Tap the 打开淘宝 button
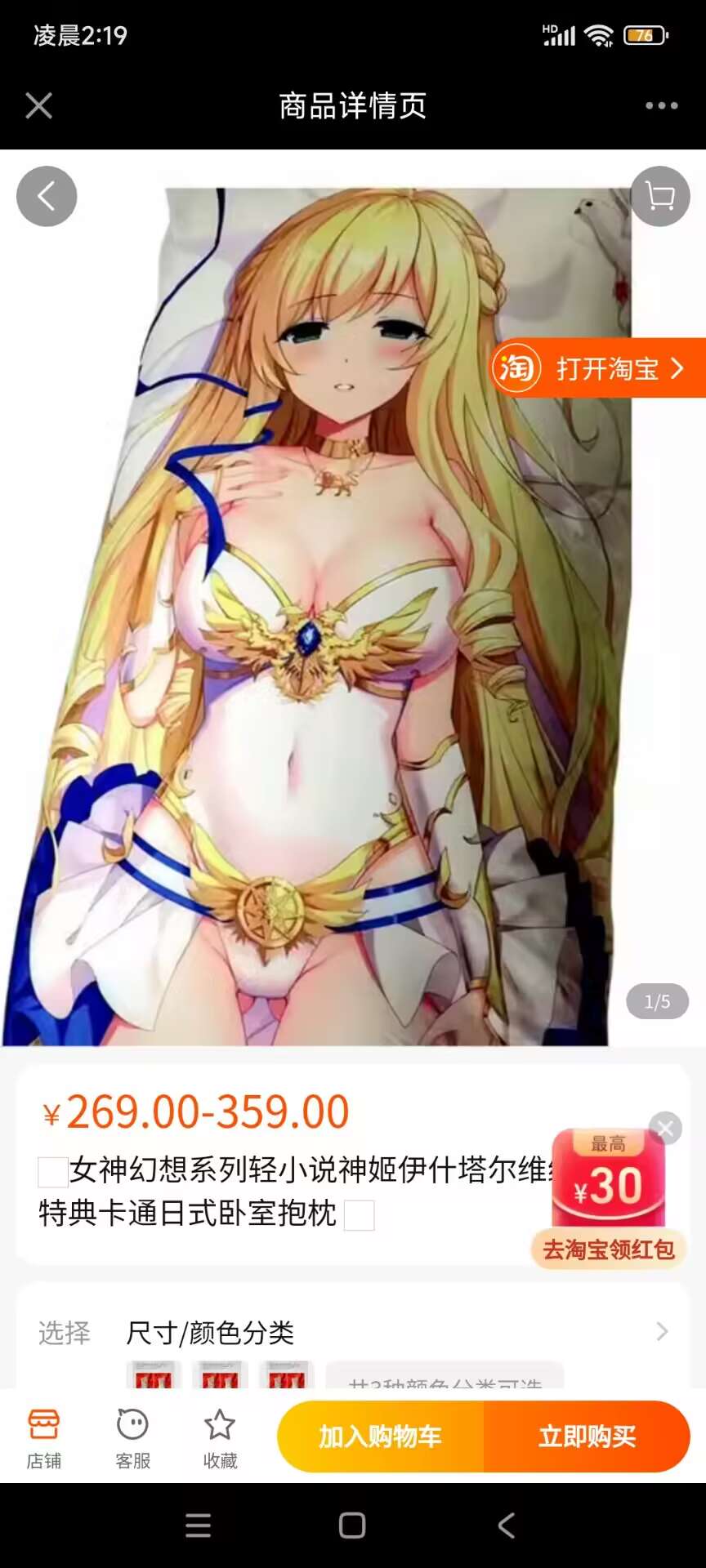The width and height of the screenshot is (706, 1568). tap(598, 368)
